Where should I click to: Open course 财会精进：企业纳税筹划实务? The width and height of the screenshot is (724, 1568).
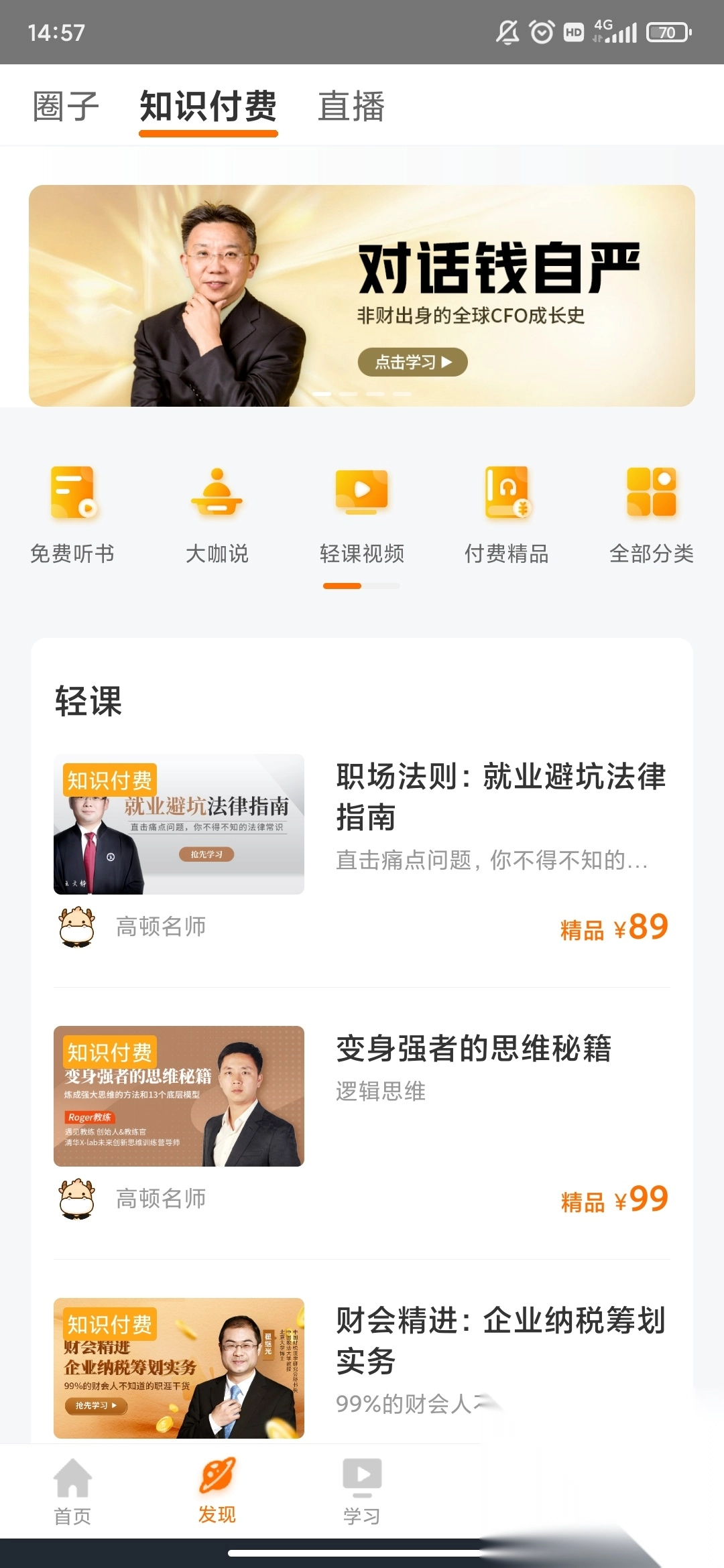pos(500,1340)
